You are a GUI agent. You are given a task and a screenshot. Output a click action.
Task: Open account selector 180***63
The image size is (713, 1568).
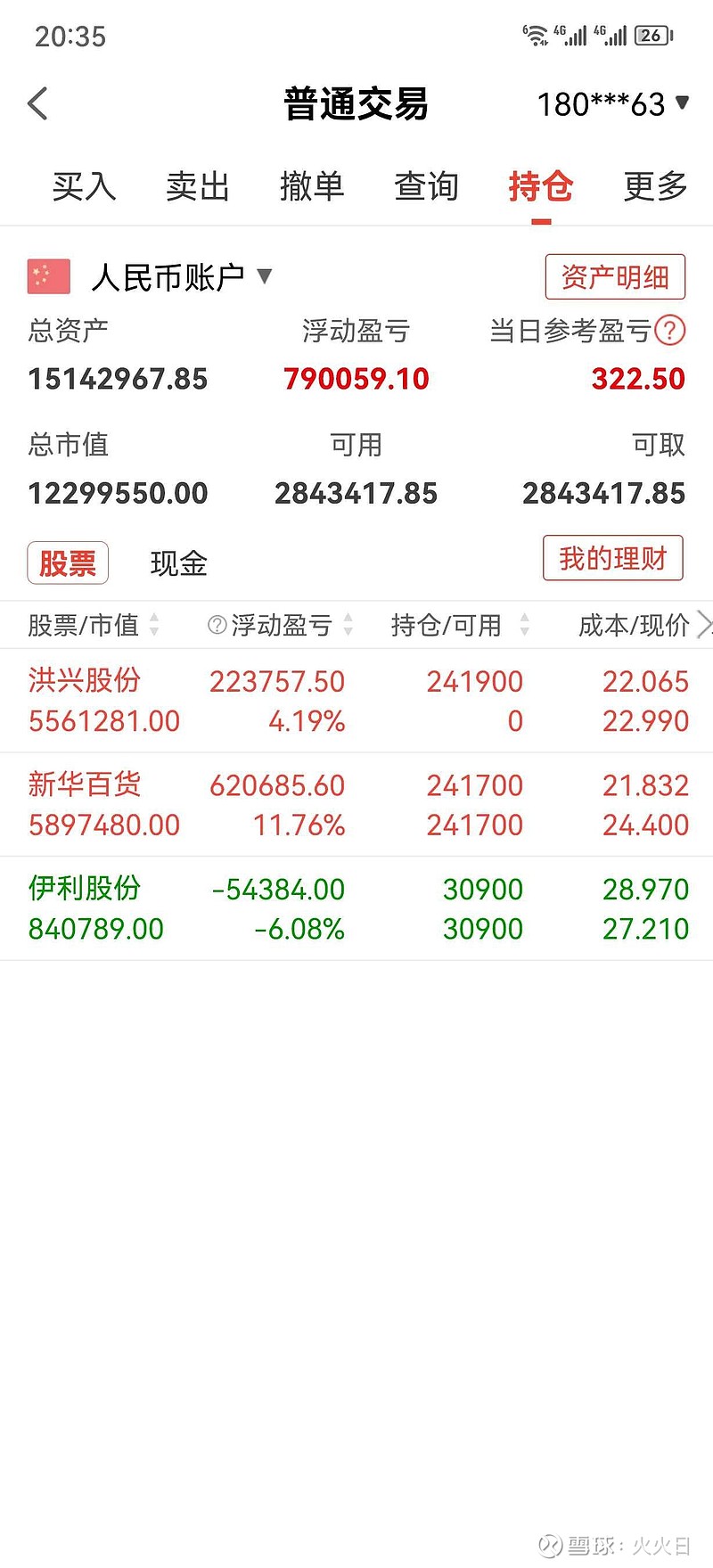point(612,104)
